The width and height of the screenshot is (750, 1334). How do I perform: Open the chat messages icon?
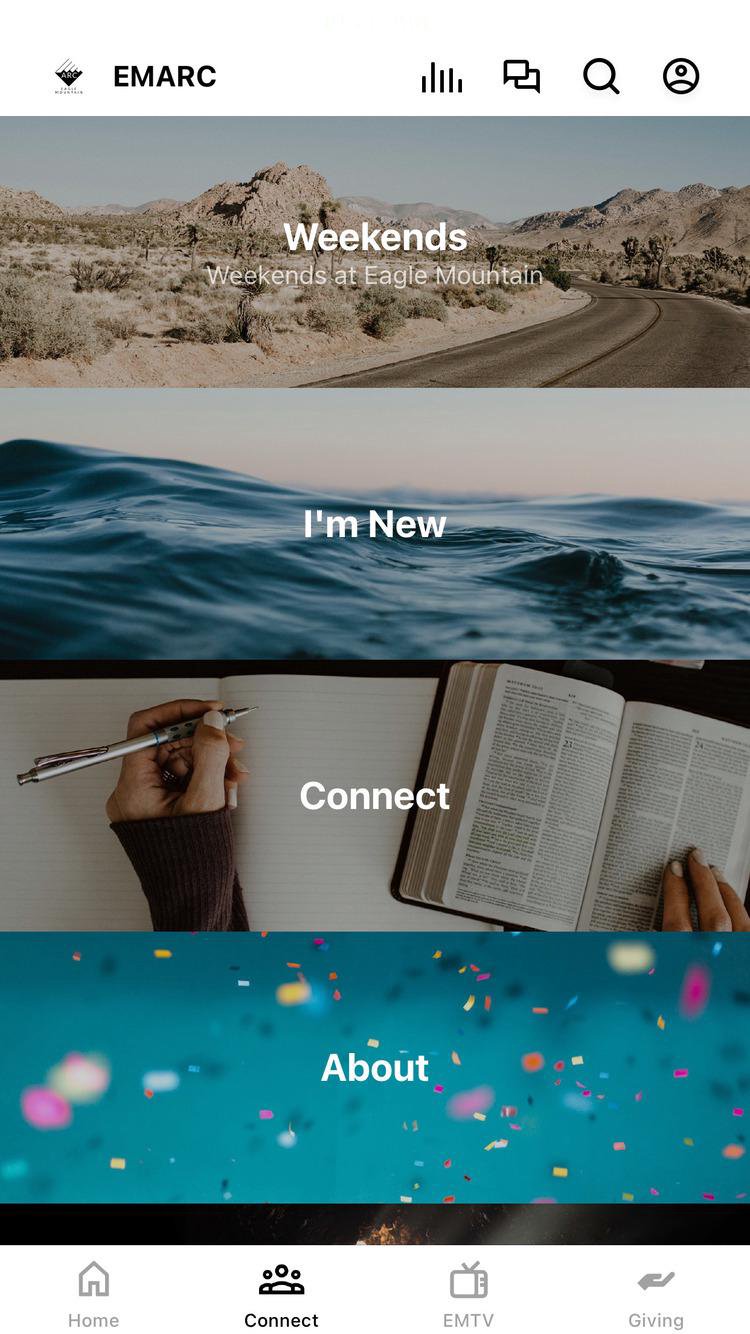521,77
